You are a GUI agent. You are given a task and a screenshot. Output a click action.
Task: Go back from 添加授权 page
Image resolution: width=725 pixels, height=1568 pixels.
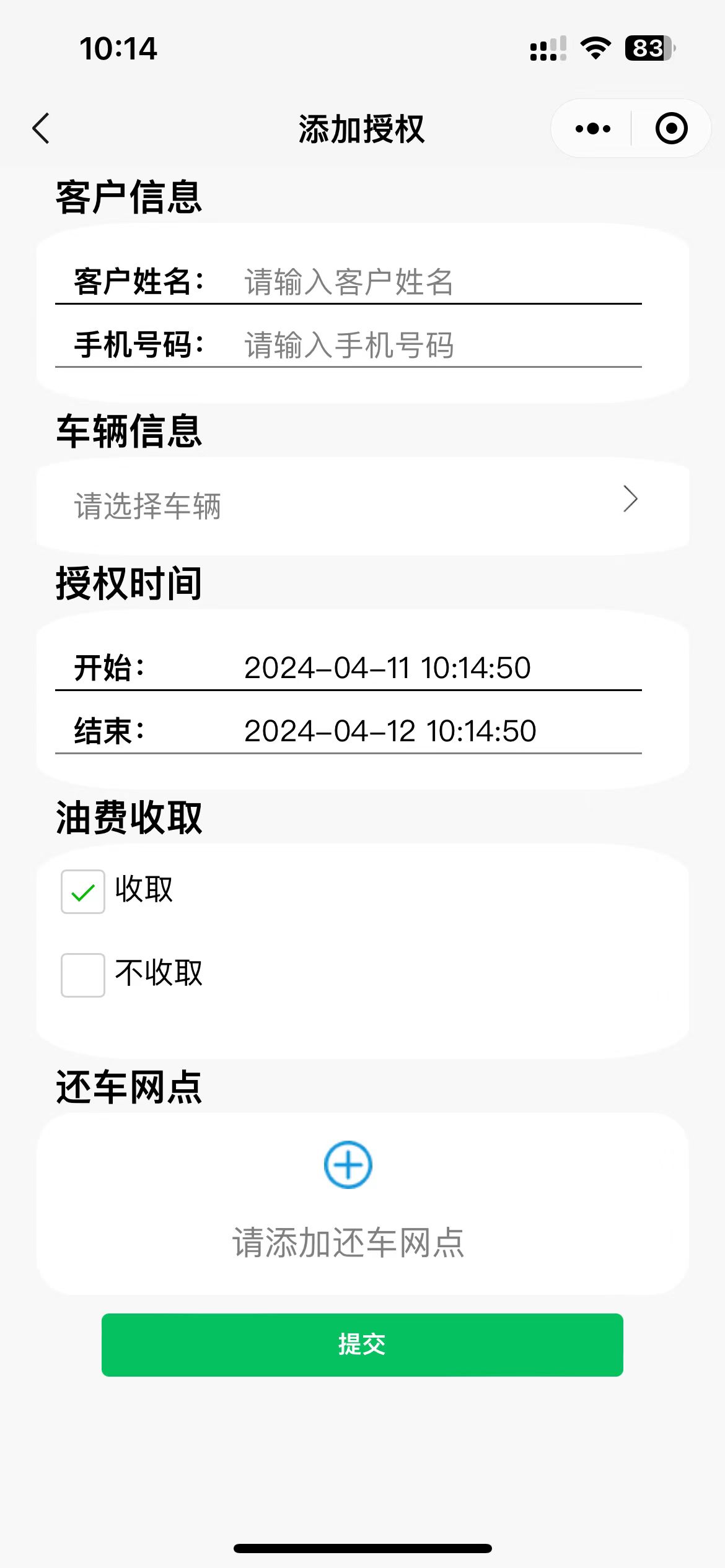pos(41,129)
